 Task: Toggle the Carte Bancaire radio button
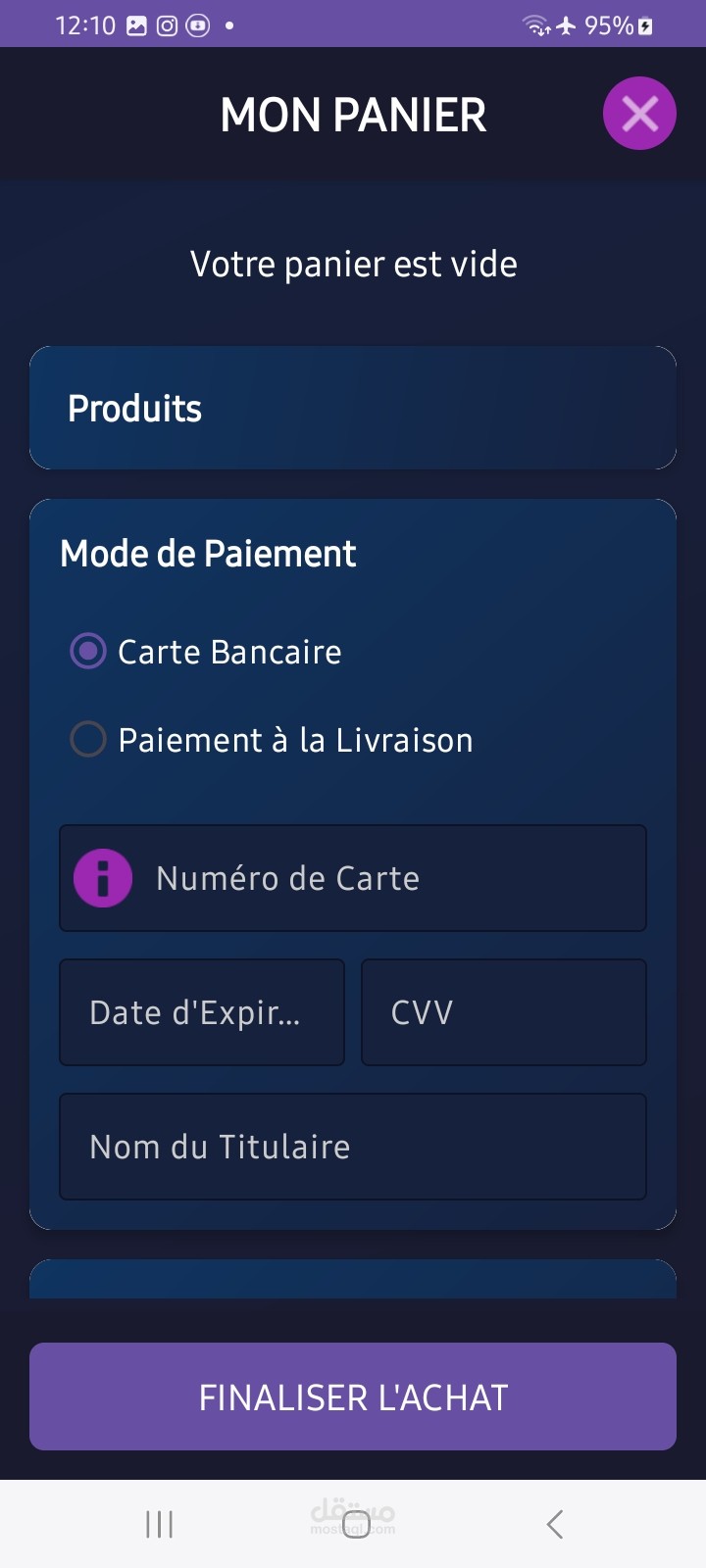pyautogui.click(x=87, y=651)
